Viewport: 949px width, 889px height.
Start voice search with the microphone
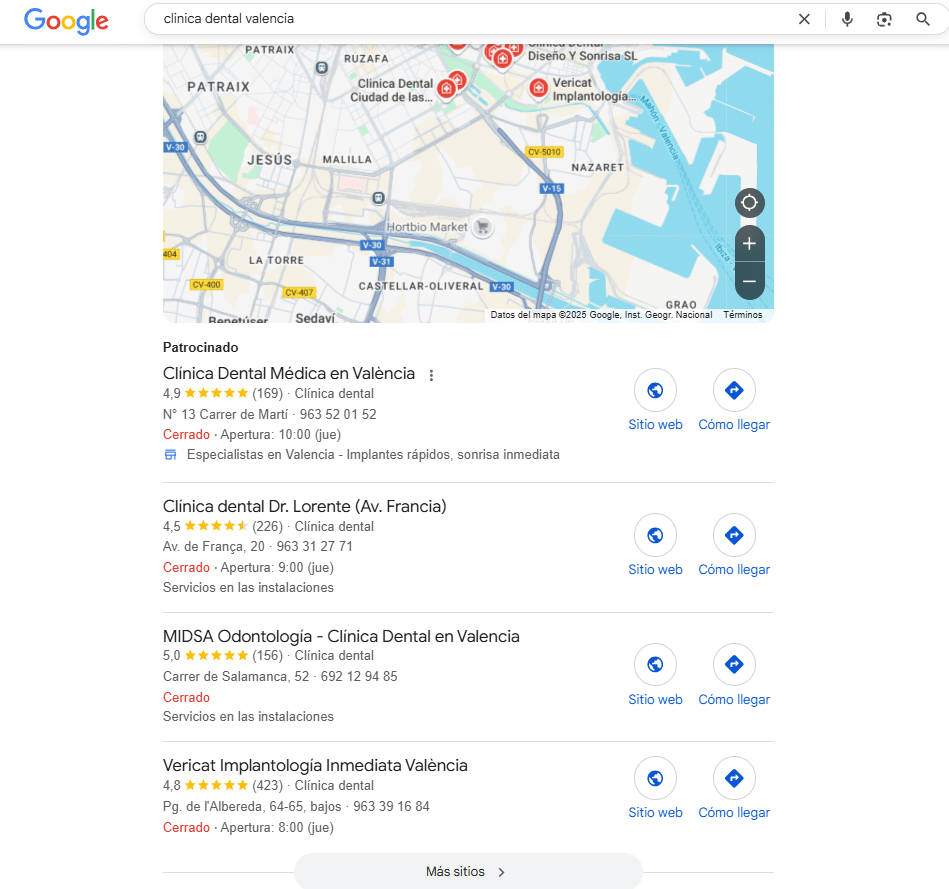[x=847, y=19]
